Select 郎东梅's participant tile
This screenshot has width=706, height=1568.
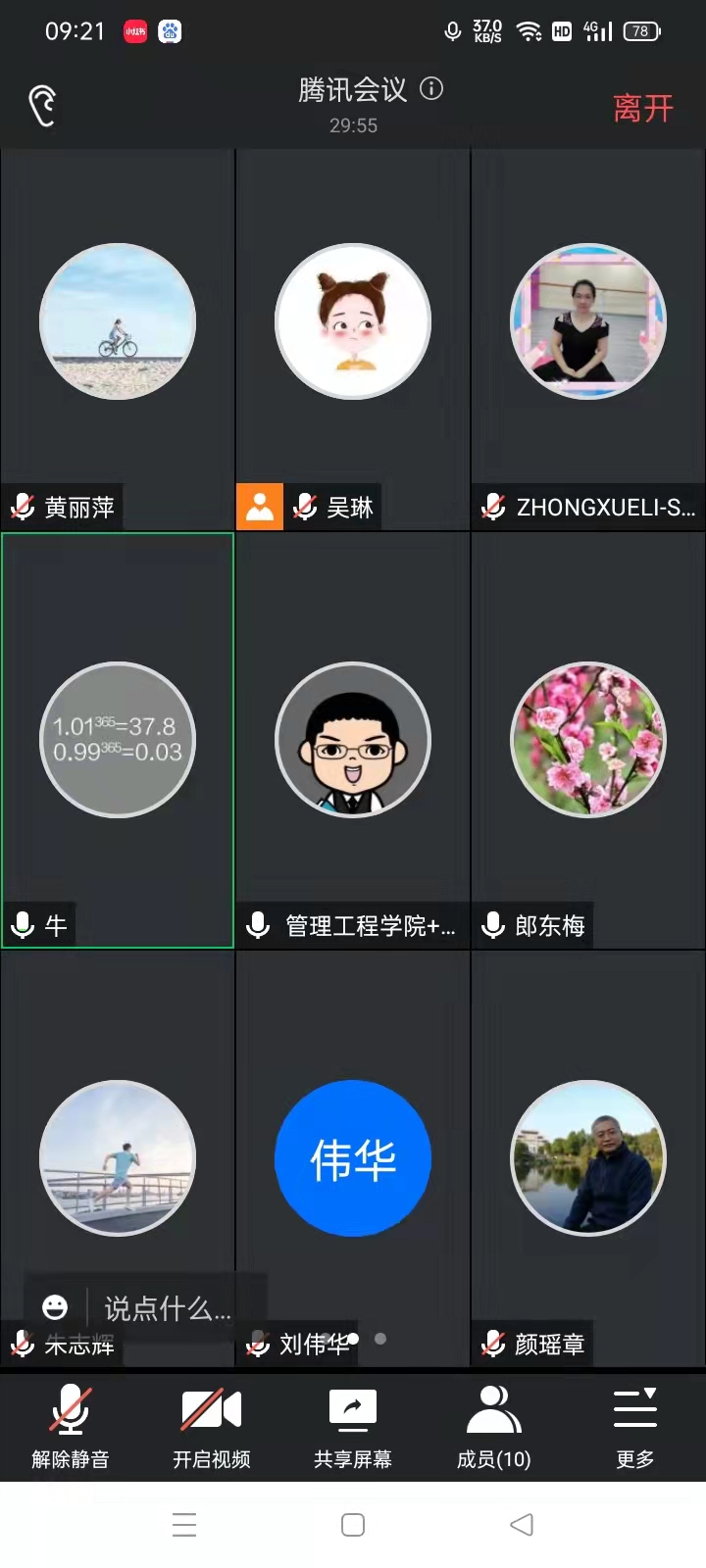point(588,741)
